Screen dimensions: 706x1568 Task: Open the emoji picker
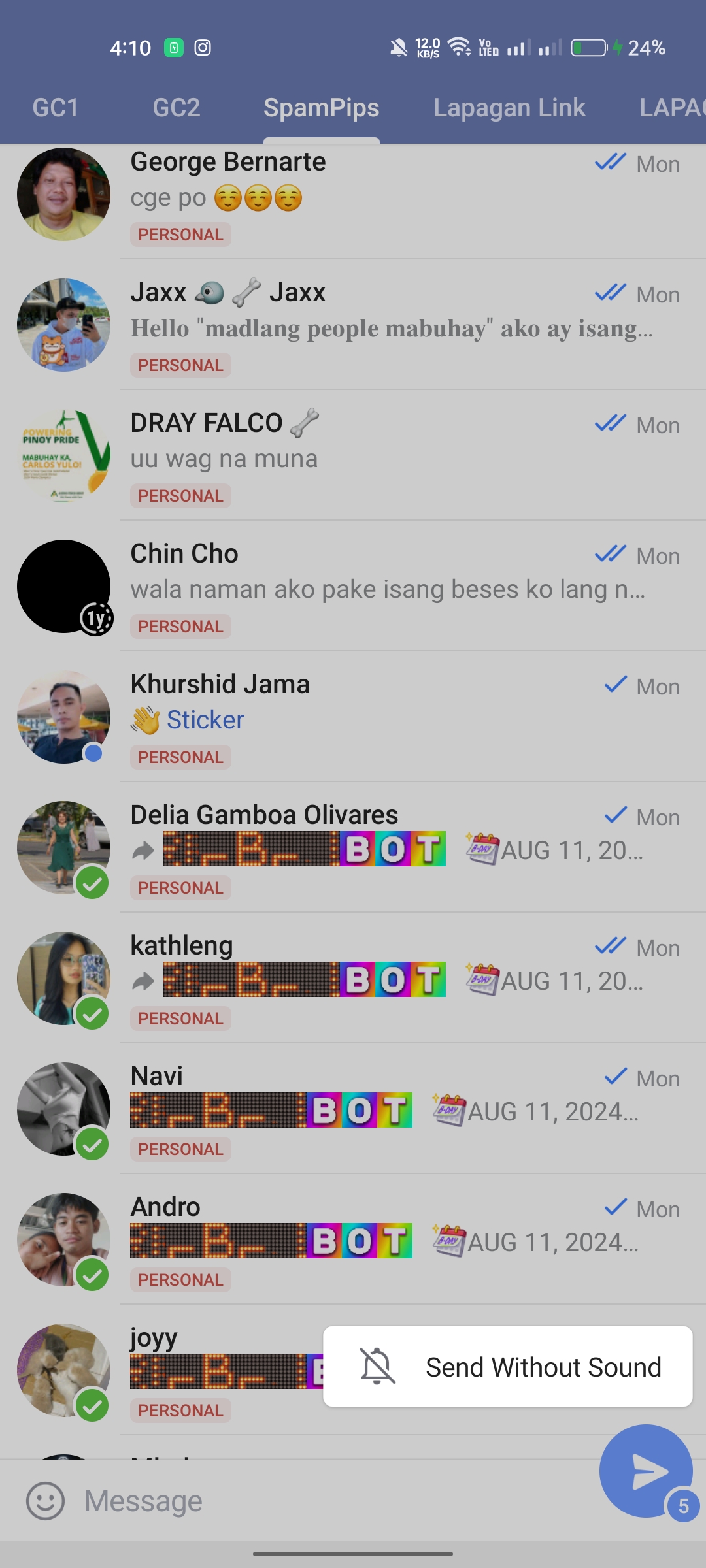click(x=45, y=1501)
